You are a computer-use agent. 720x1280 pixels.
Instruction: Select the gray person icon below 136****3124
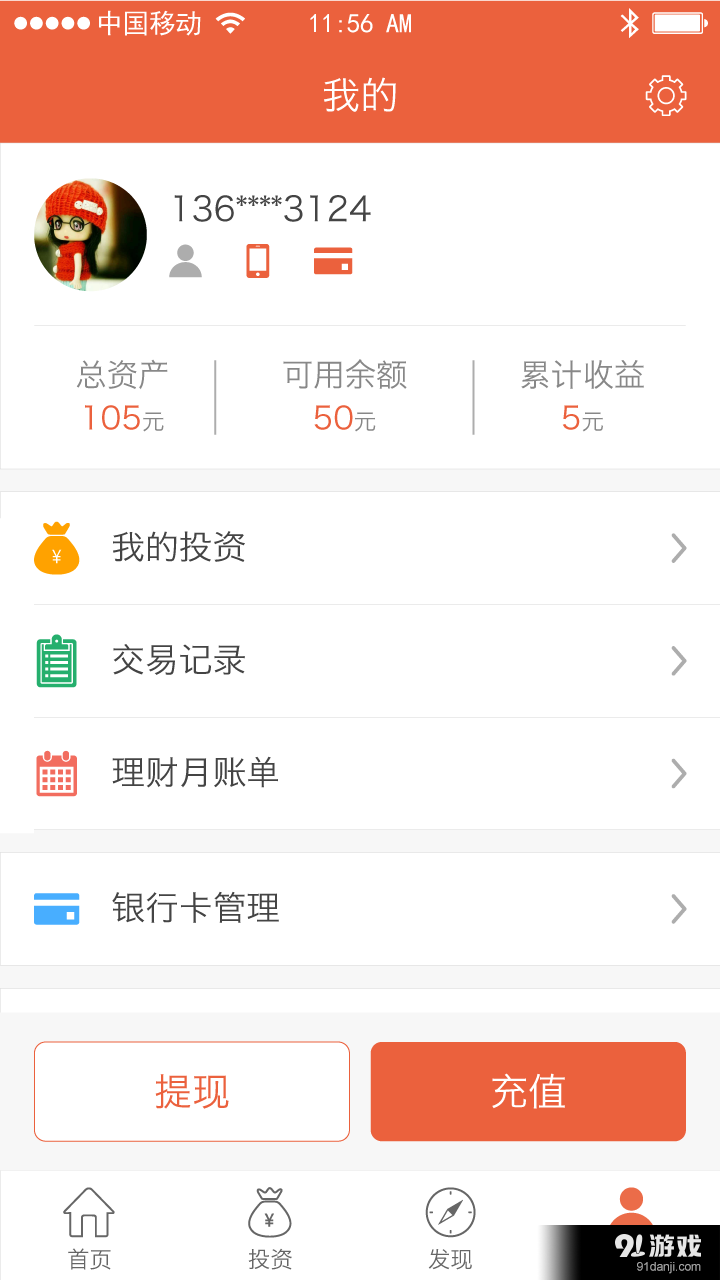[x=185, y=262]
